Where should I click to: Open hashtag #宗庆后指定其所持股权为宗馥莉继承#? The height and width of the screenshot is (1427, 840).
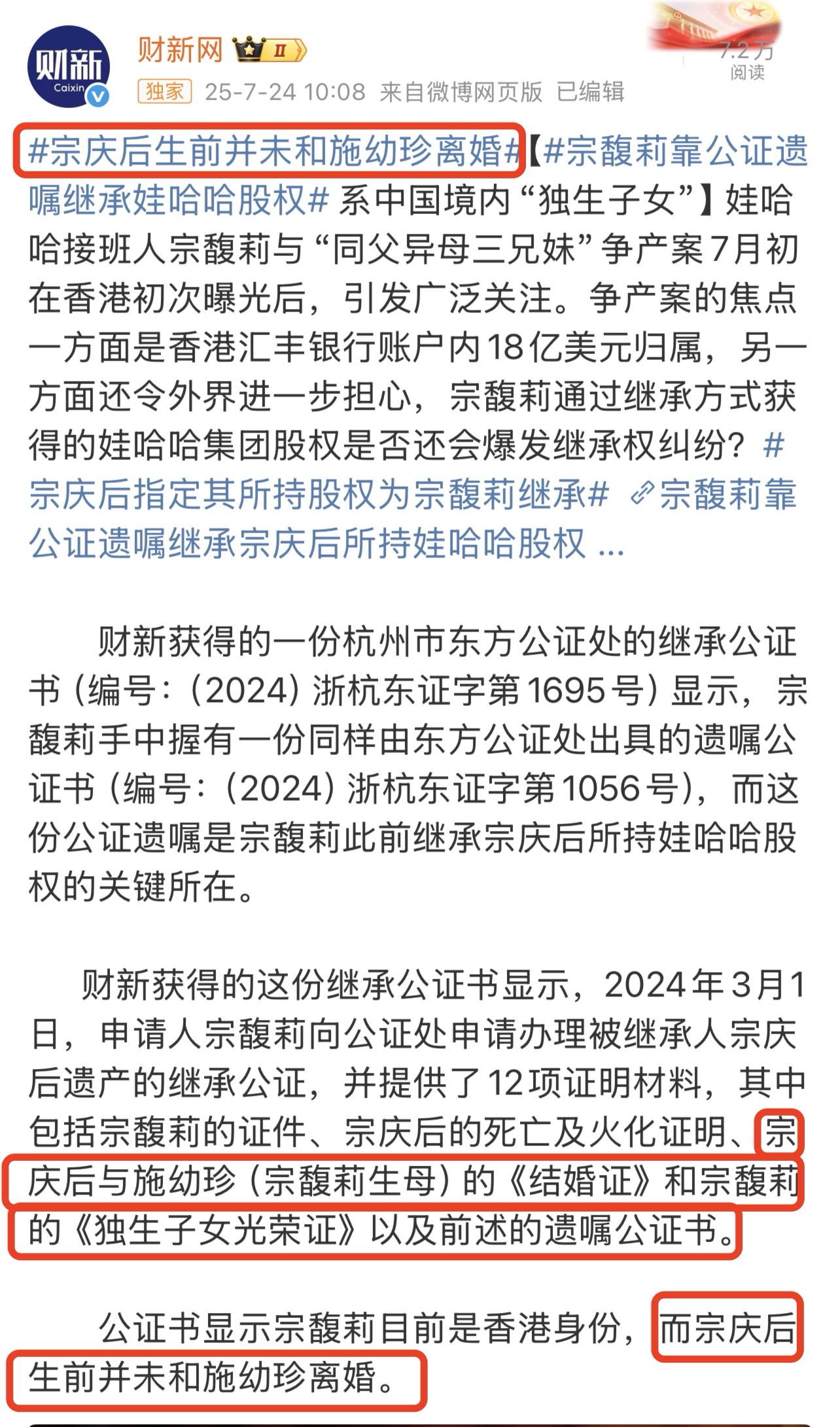click(x=406, y=470)
